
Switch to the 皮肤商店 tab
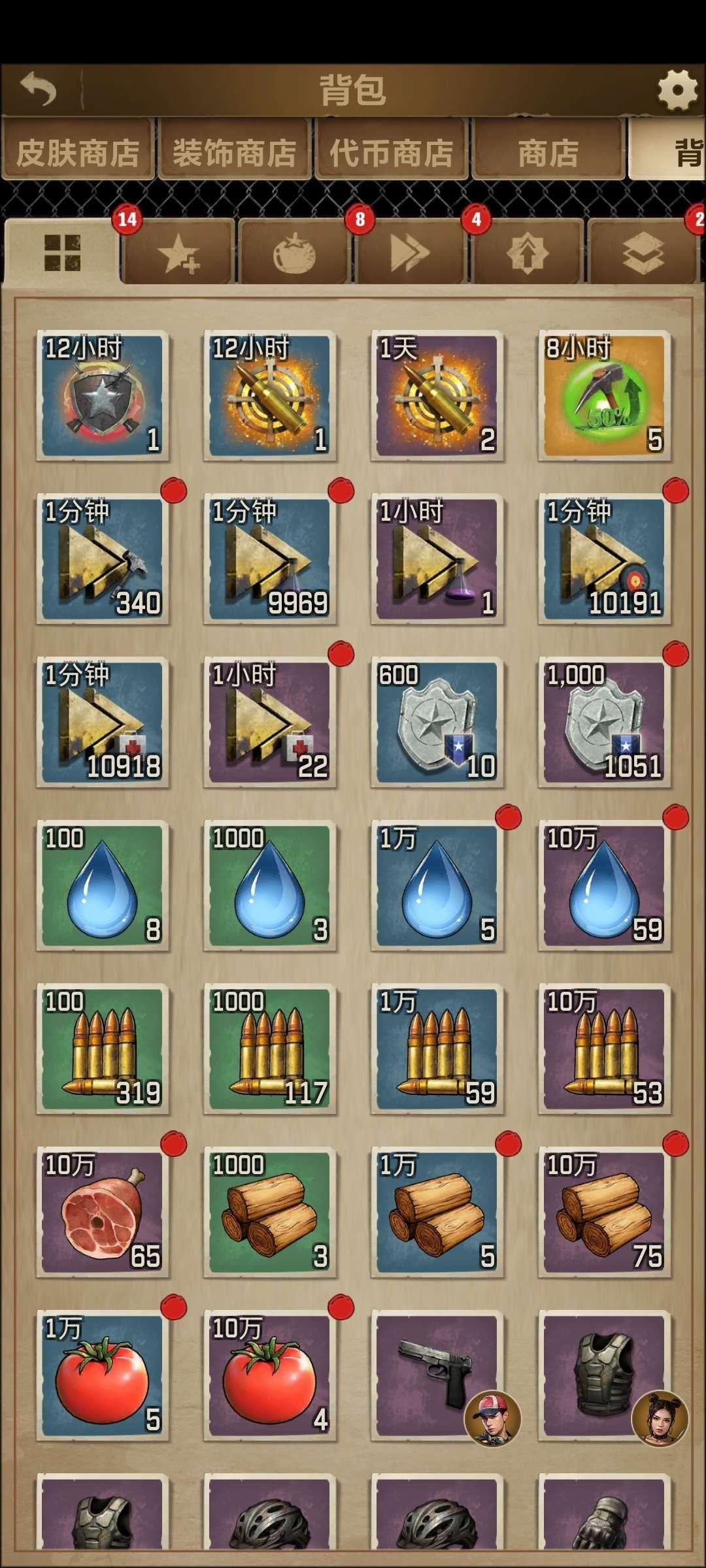(x=78, y=153)
